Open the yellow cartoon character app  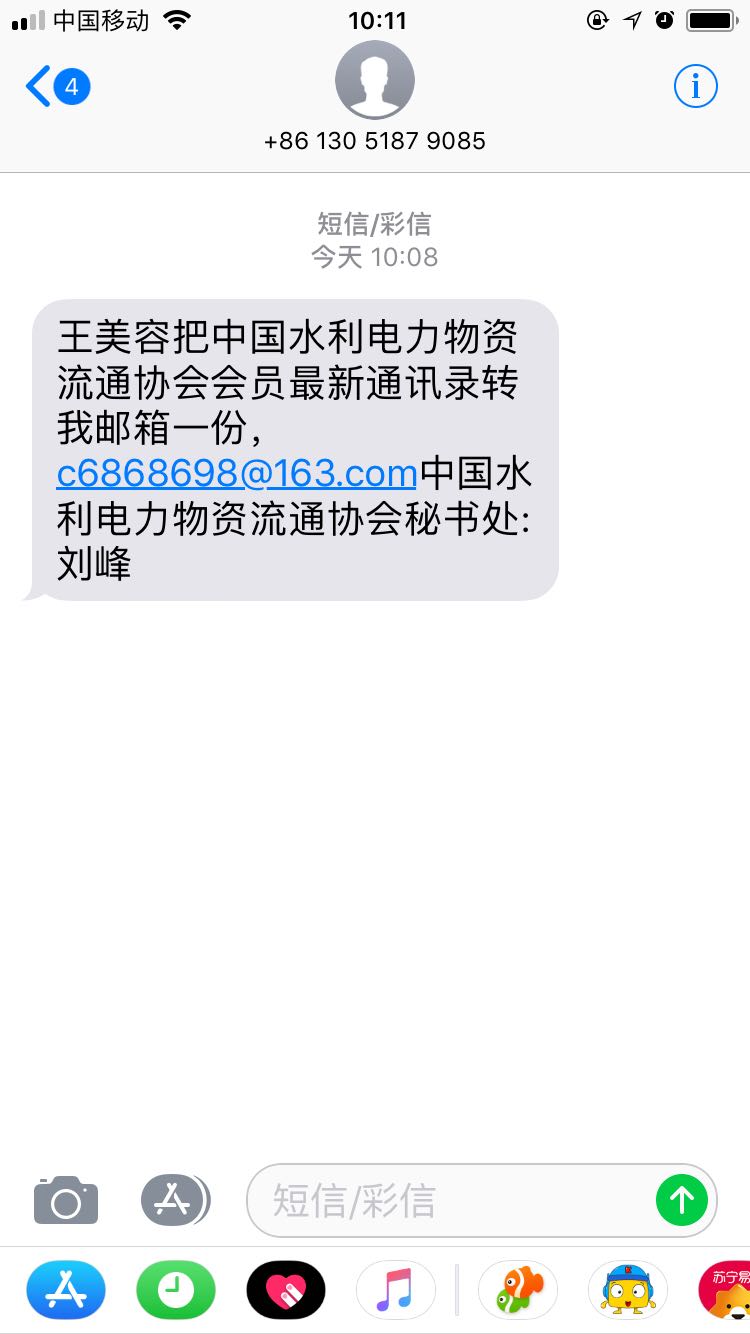coord(628,1290)
